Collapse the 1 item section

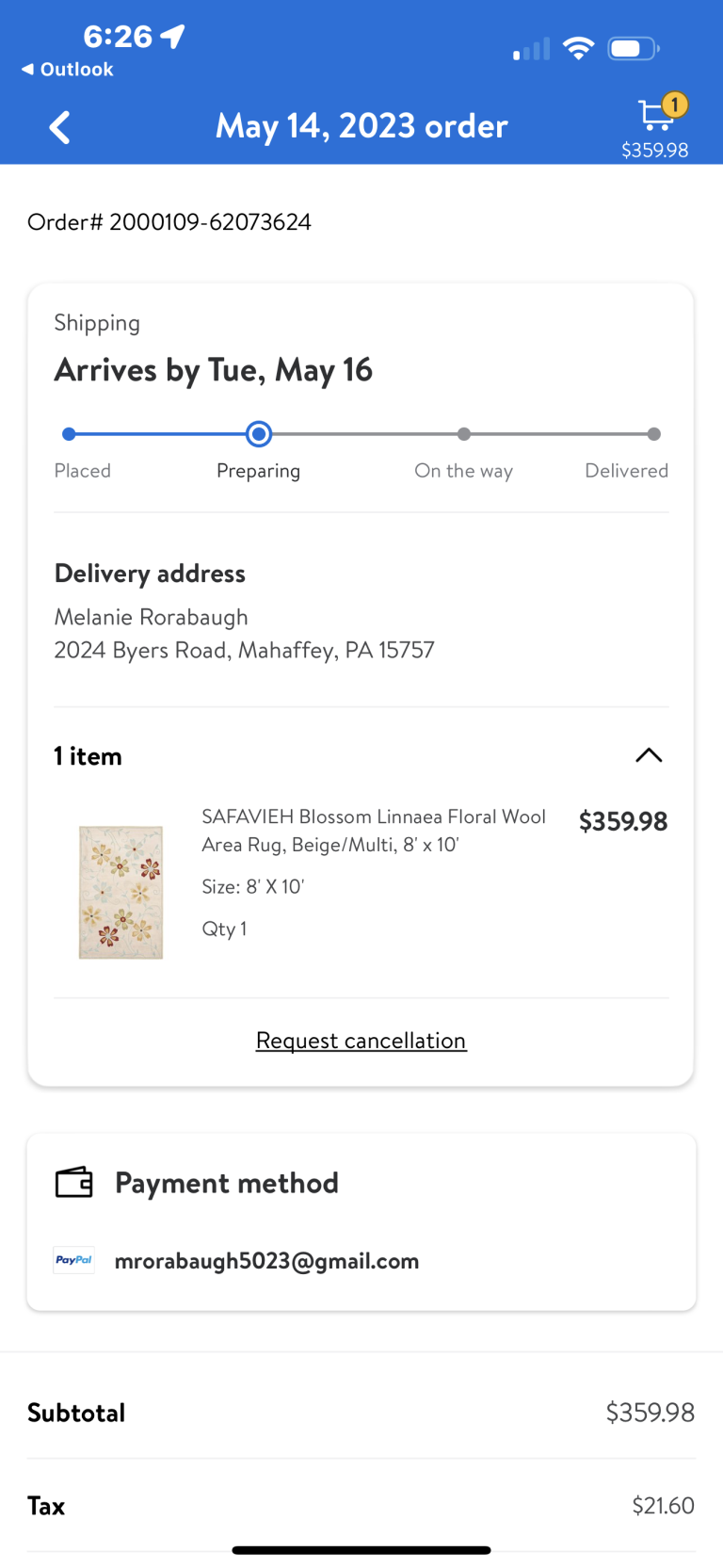pyautogui.click(x=649, y=755)
